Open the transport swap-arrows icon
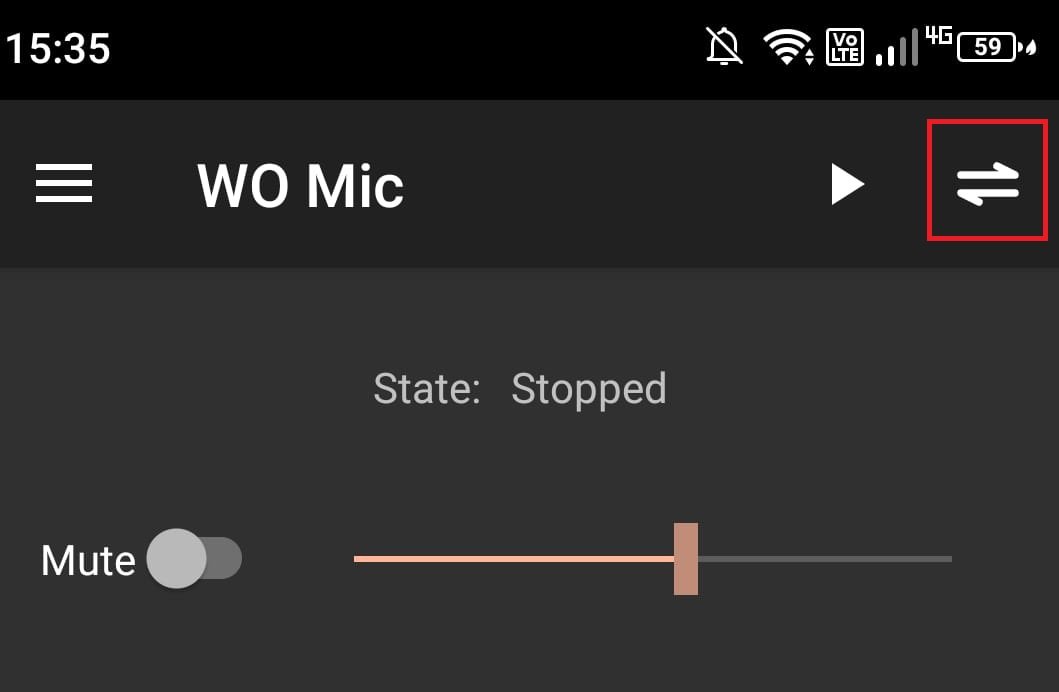This screenshot has width=1059, height=692. point(987,183)
